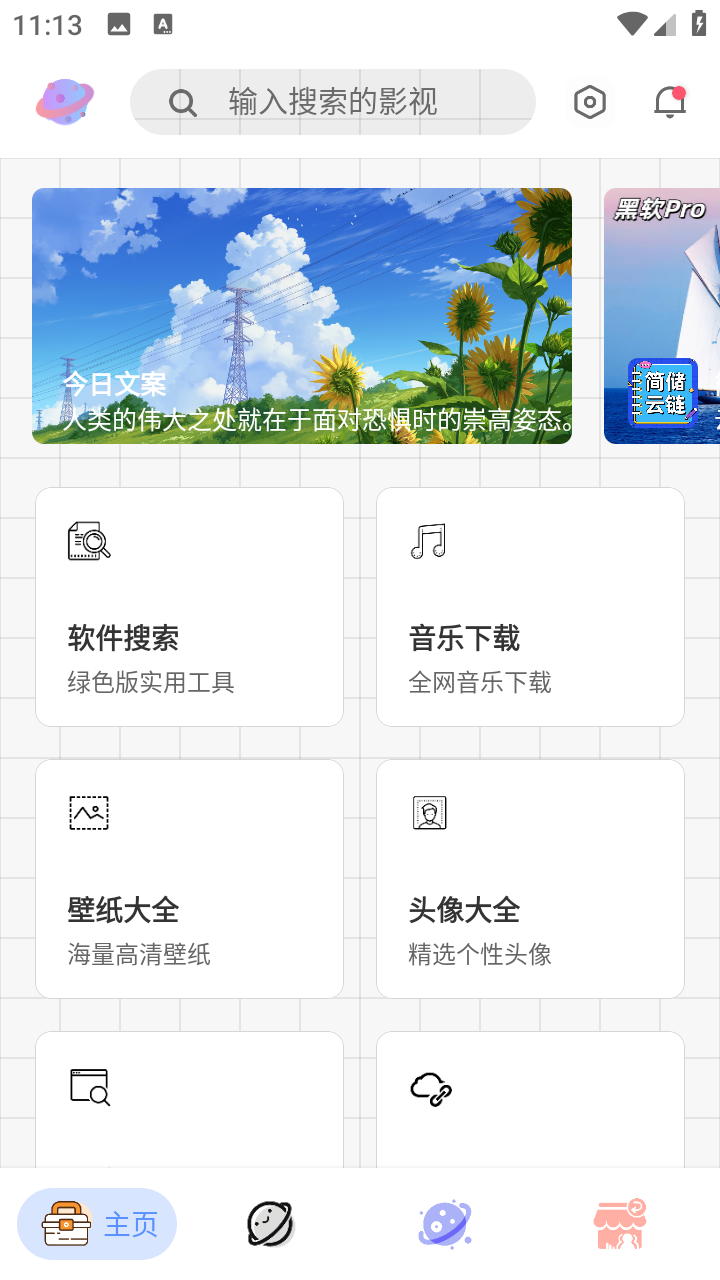Tap the music note icon on the 音乐下载 card

428,541
